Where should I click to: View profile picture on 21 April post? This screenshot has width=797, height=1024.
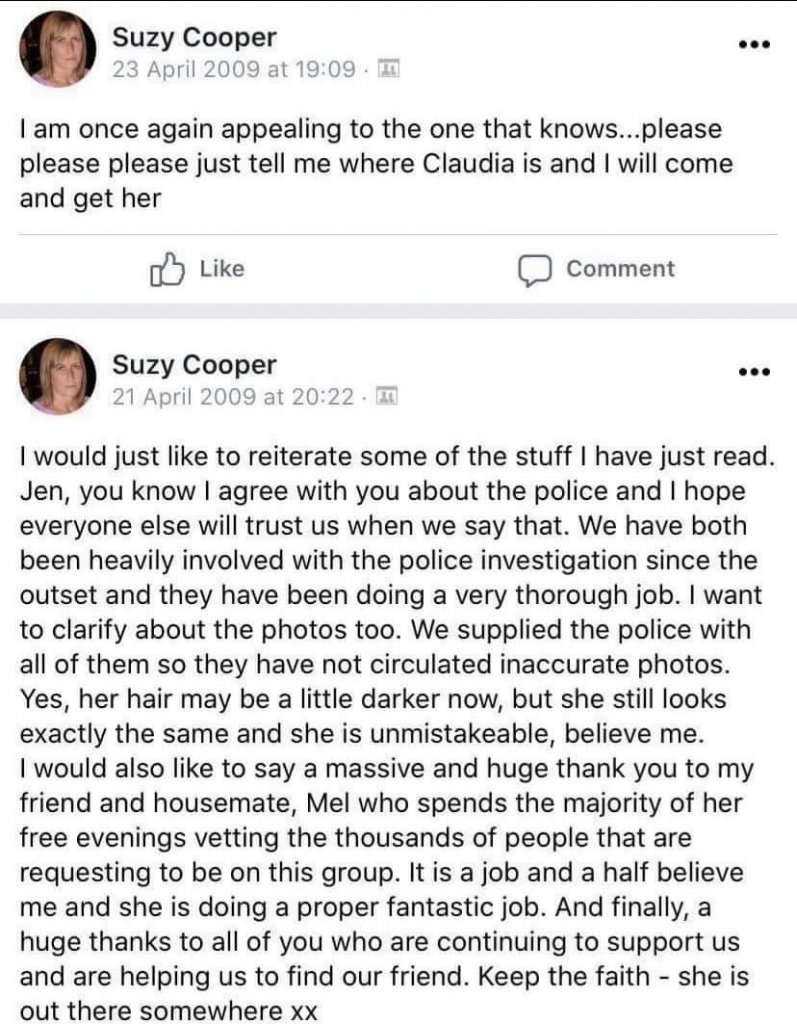58,377
